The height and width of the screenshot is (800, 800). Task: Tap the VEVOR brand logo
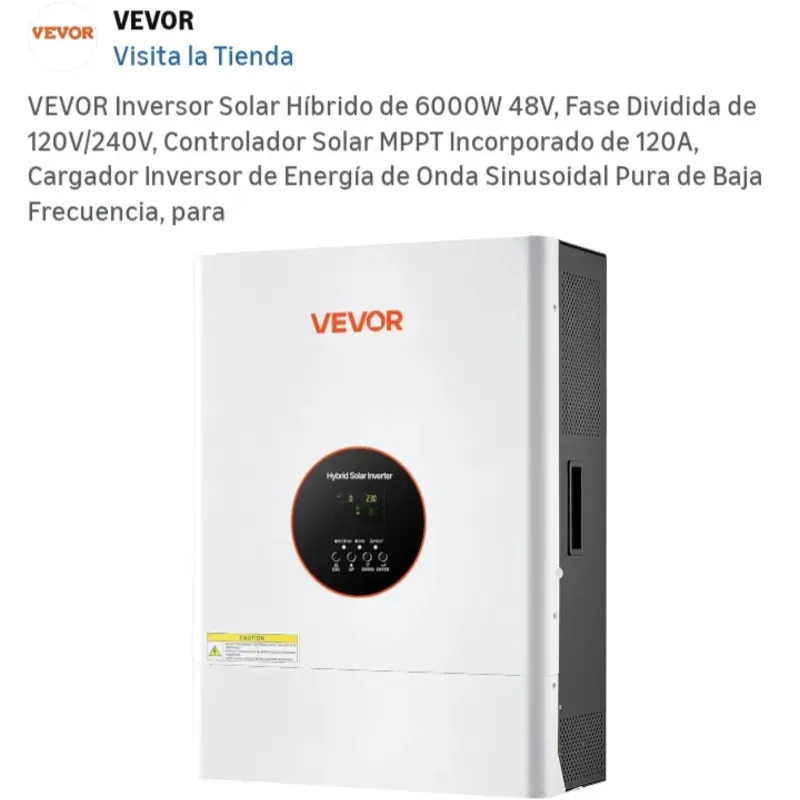tap(62, 34)
